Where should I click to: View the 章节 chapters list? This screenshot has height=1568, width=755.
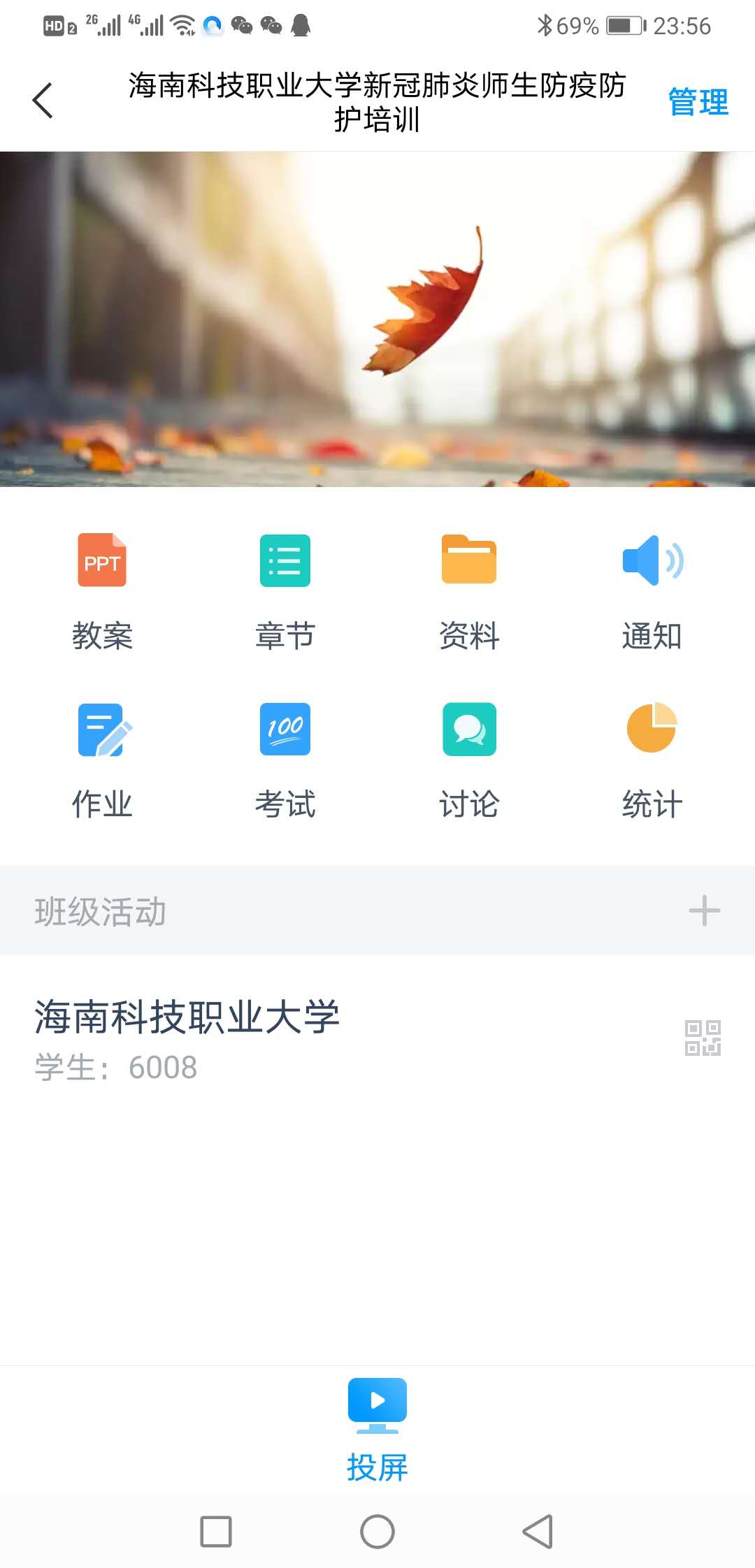pyautogui.click(x=285, y=590)
